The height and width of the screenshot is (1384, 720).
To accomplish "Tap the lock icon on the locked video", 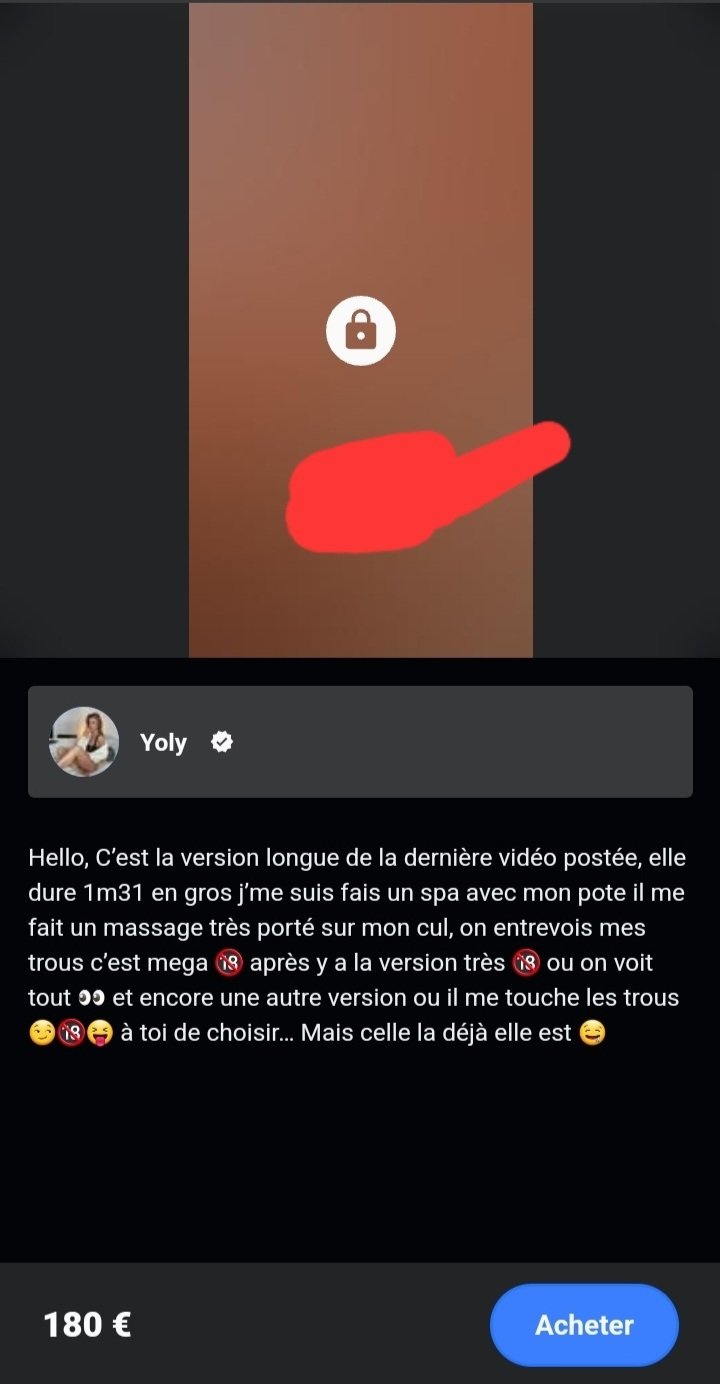I will (x=361, y=331).
